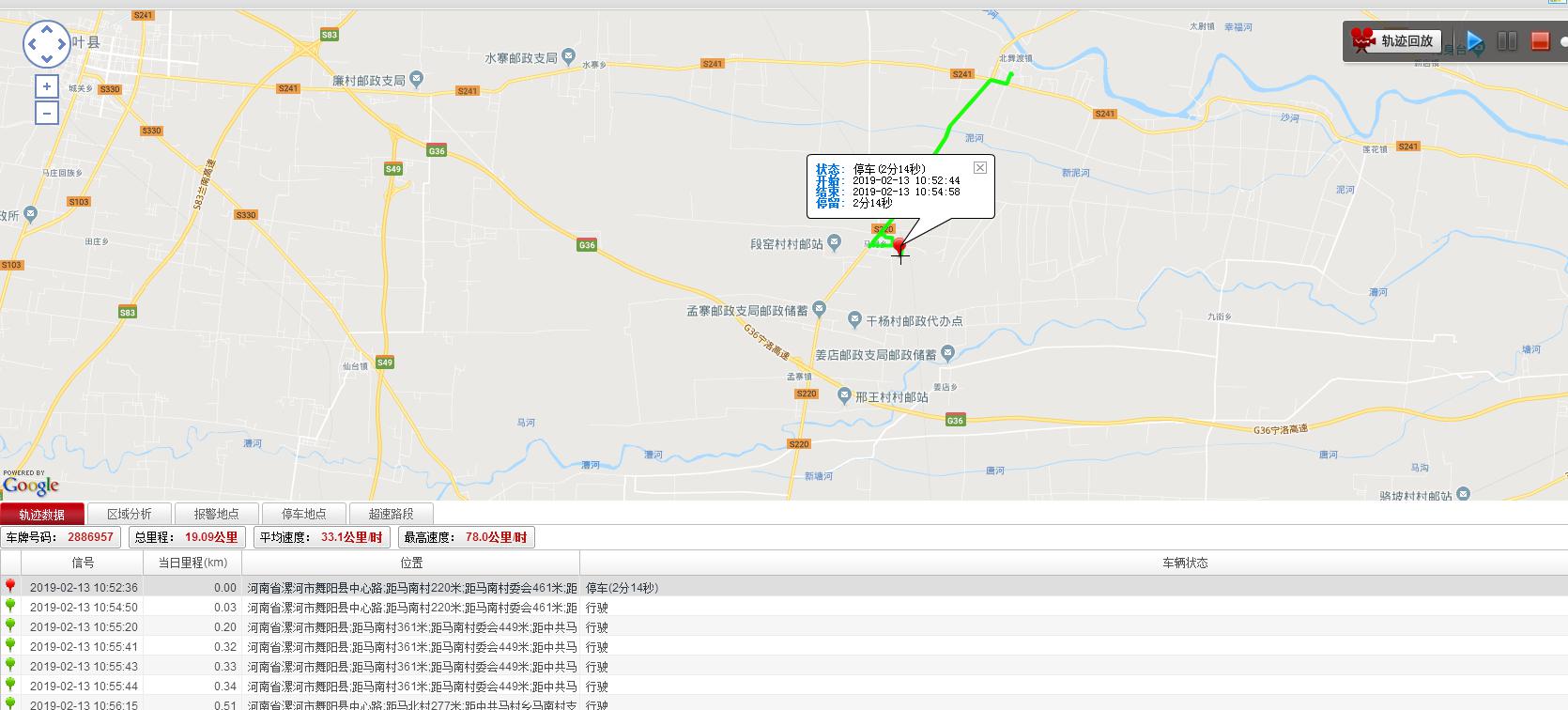Close the 停车 info popup
This screenshot has height=710, width=1568.
979,167
